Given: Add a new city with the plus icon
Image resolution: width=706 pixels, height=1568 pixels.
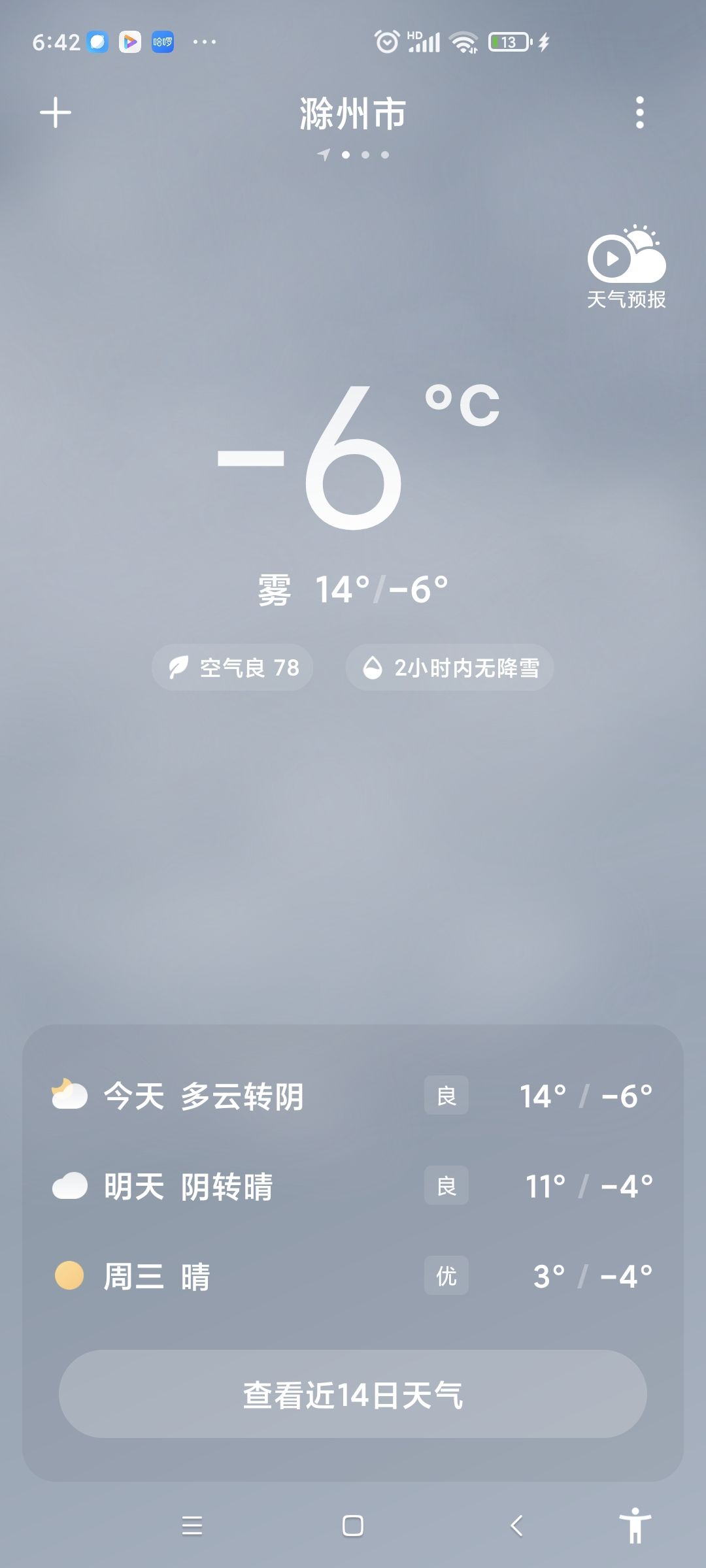Looking at the screenshot, I should pos(56,113).
